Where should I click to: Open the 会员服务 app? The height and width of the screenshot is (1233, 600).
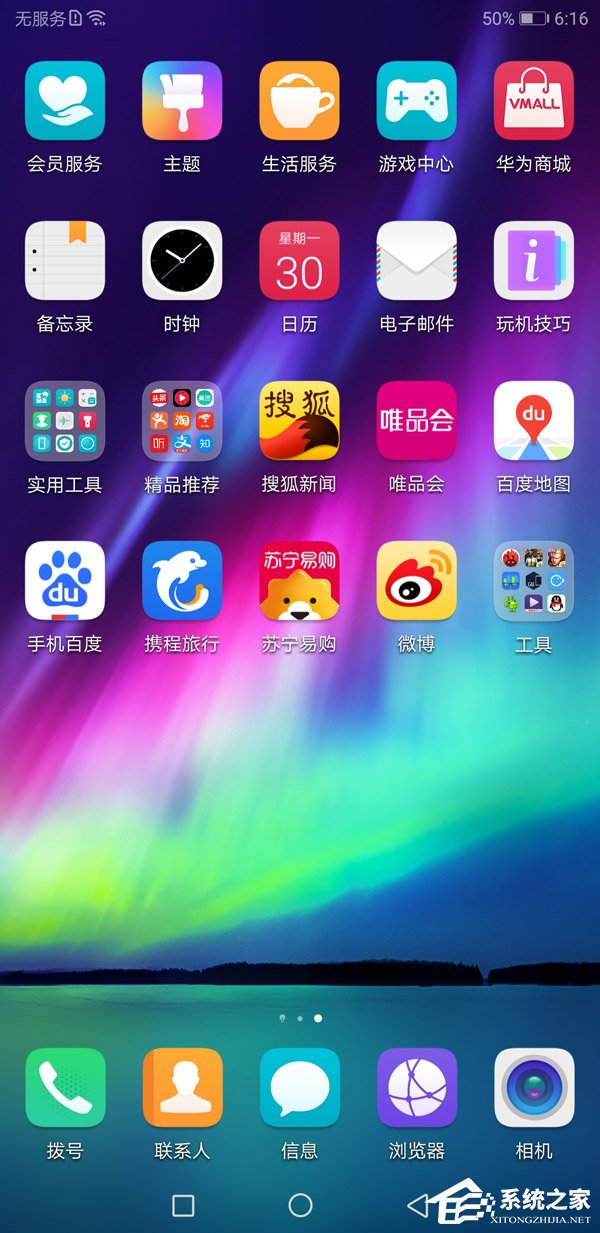[65, 101]
